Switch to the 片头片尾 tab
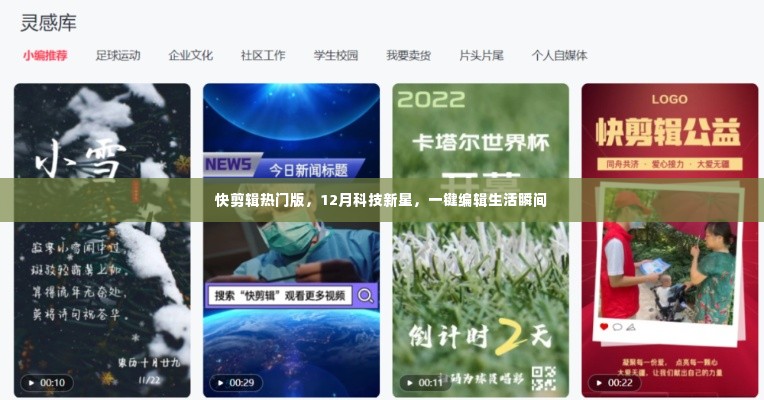The width and height of the screenshot is (764, 400). tap(481, 56)
